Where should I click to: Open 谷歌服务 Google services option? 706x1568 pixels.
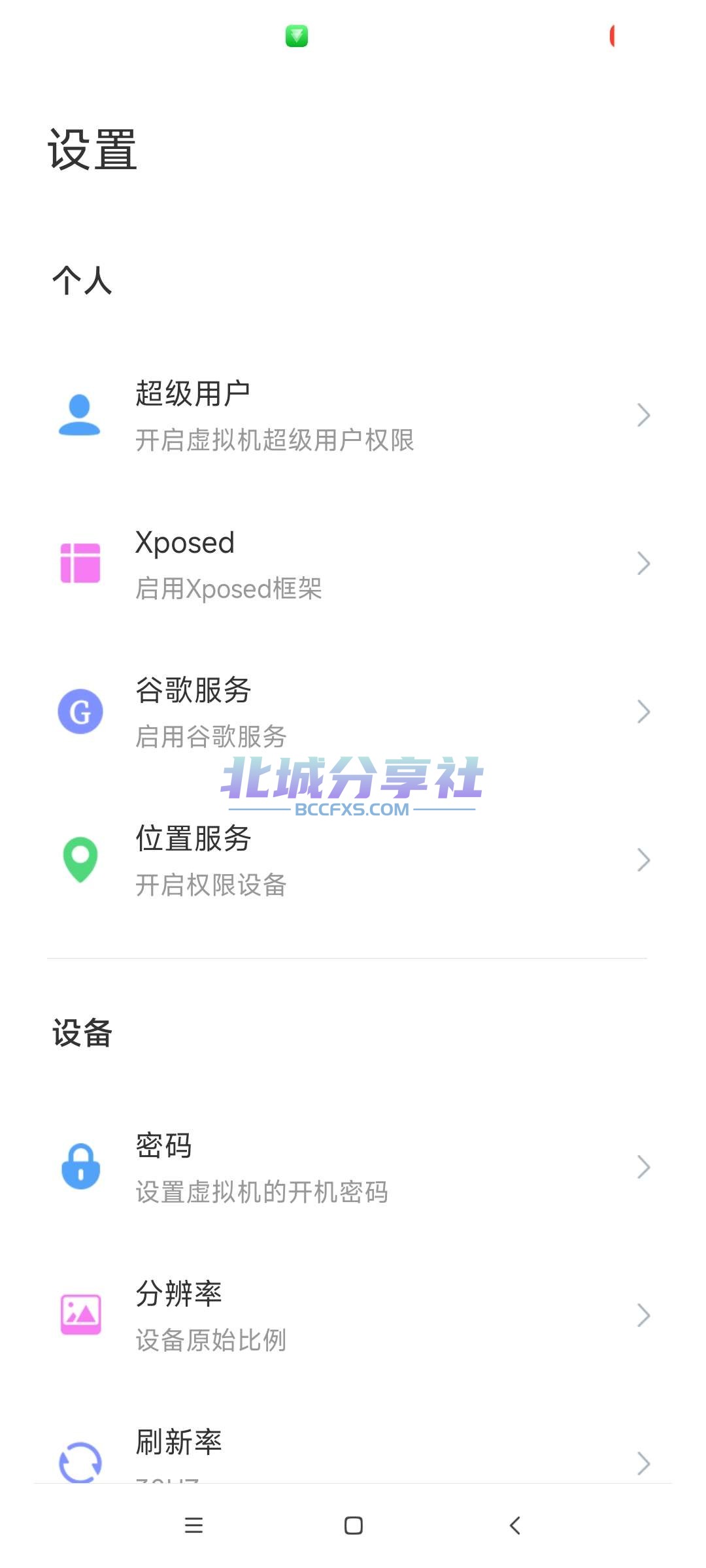353,712
